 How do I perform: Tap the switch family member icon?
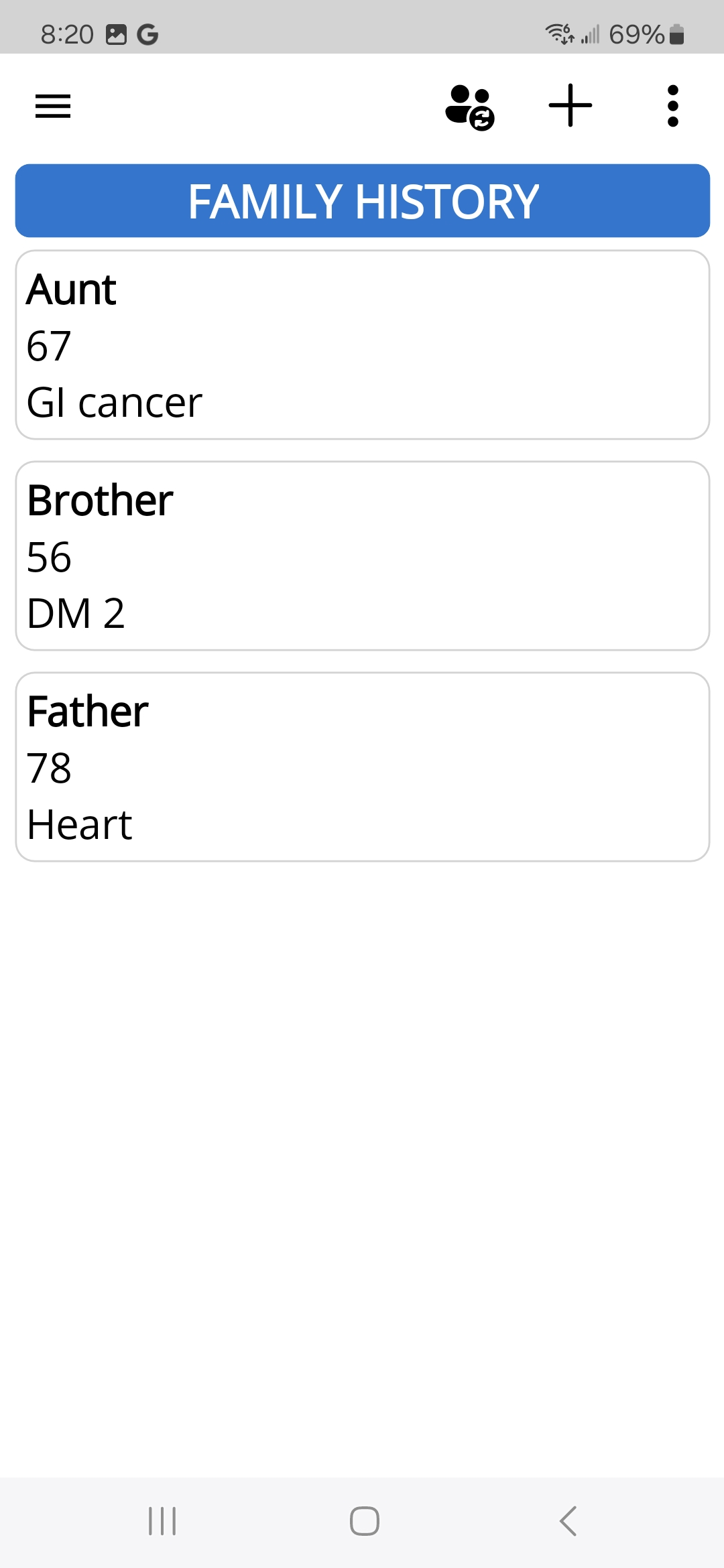pyautogui.click(x=469, y=107)
